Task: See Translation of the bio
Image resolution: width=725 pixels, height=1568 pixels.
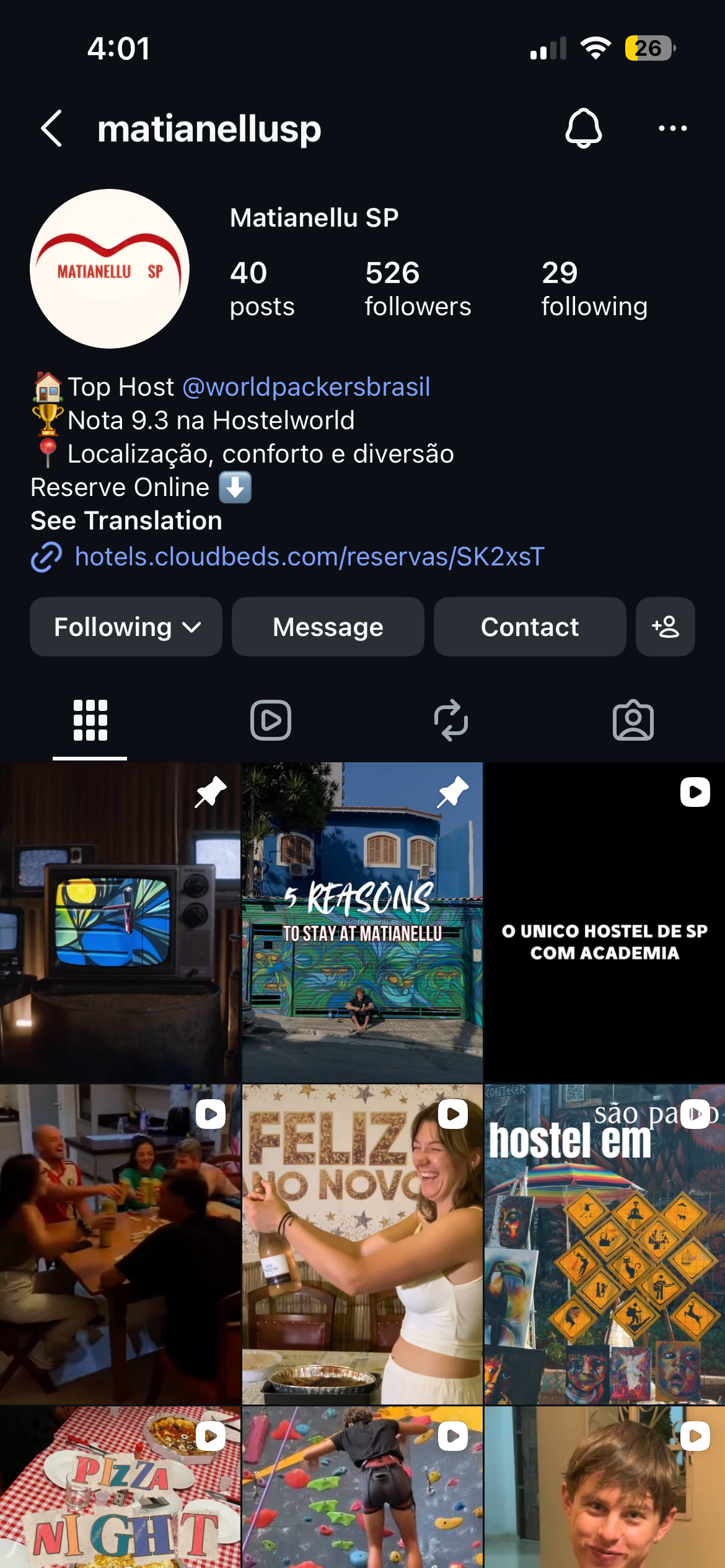Action: click(126, 521)
